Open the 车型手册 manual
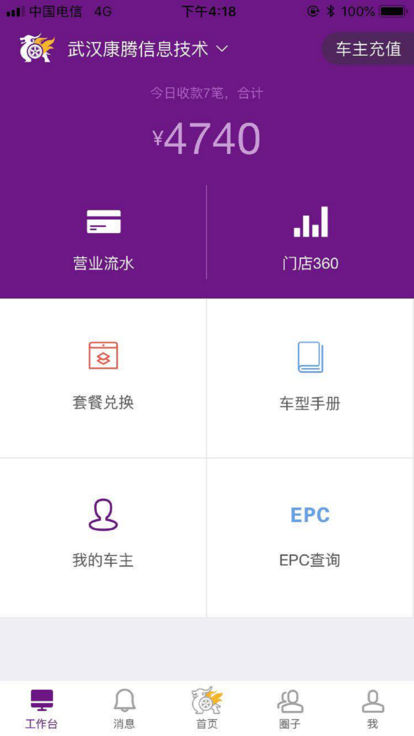This screenshot has height=736, width=414. click(310, 378)
